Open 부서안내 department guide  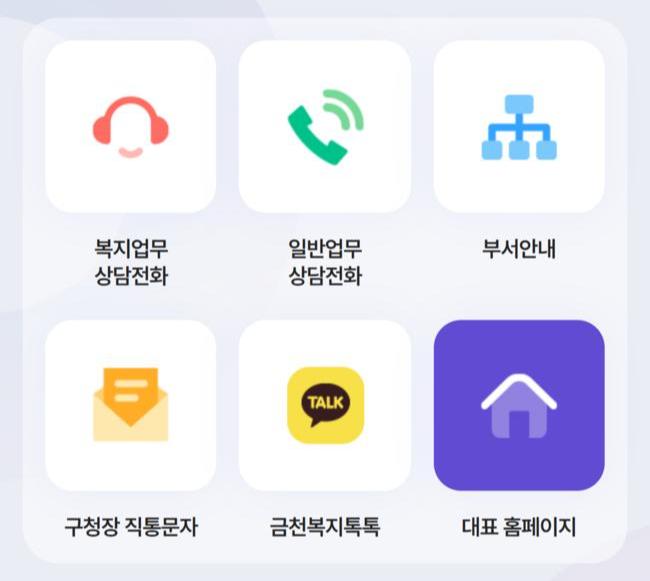point(518,127)
